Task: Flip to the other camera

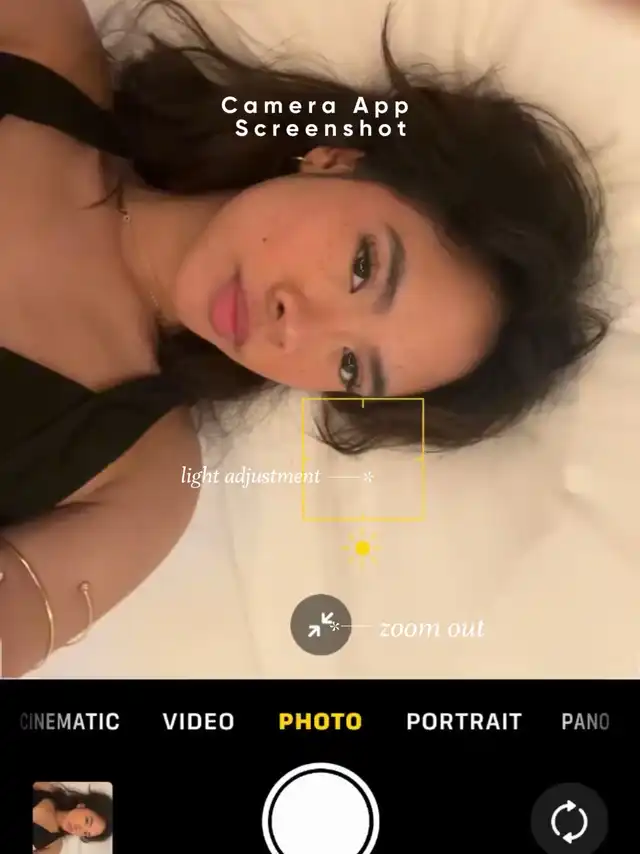Action: pyautogui.click(x=569, y=820)
